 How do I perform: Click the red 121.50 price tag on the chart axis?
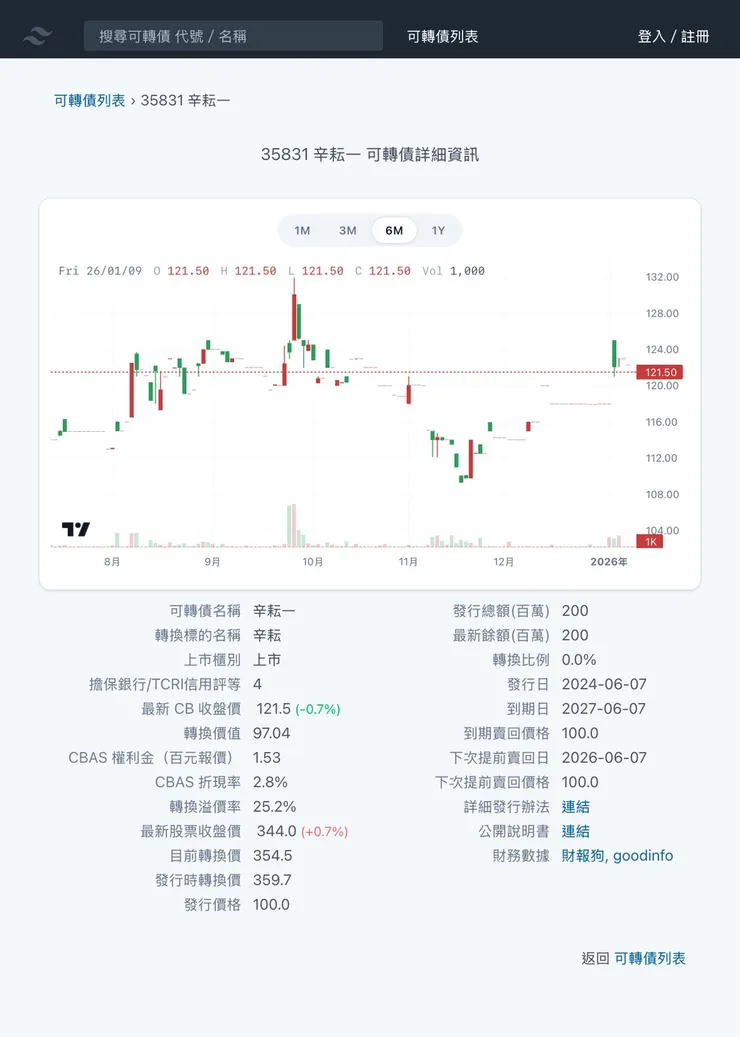point(658,372)
